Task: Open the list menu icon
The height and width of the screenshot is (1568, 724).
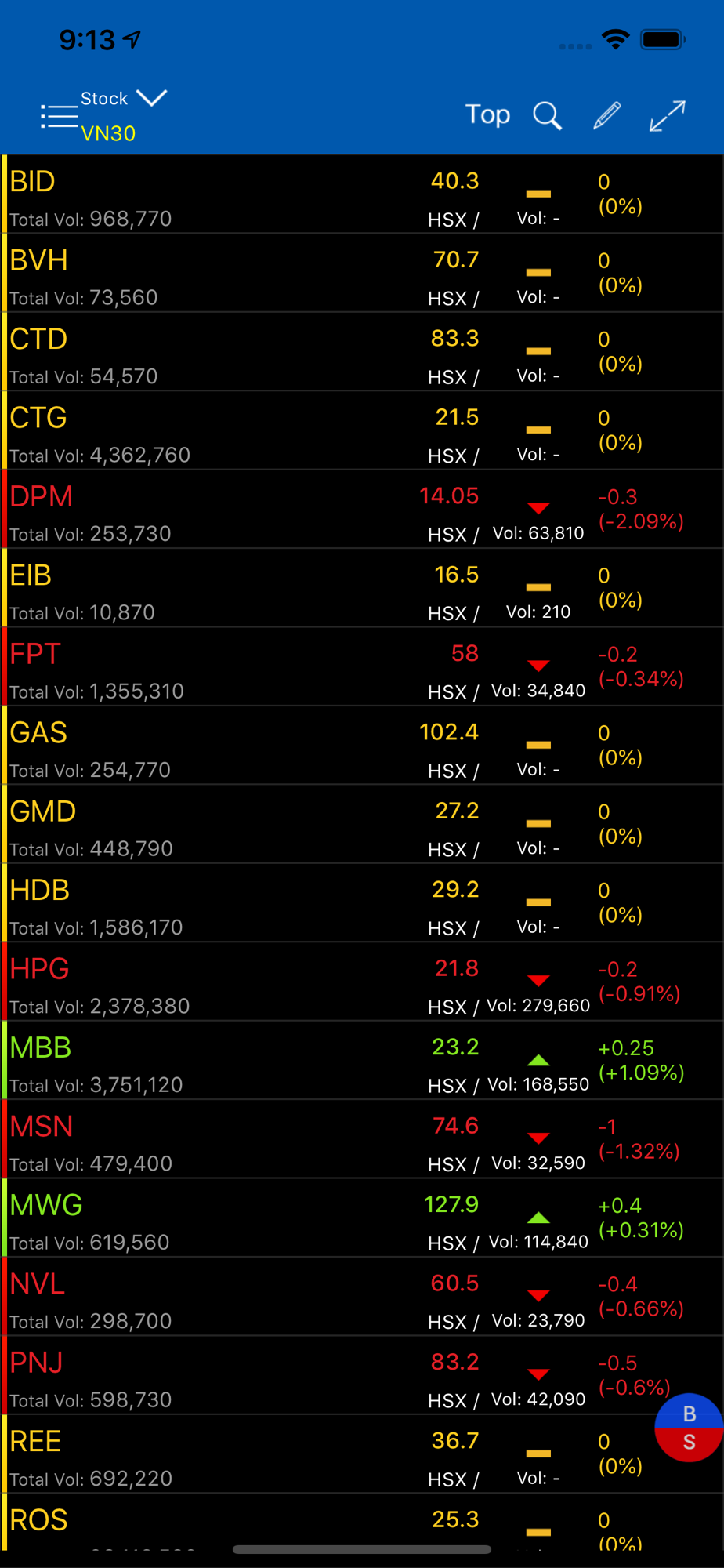Action: (x=59, y=117)
